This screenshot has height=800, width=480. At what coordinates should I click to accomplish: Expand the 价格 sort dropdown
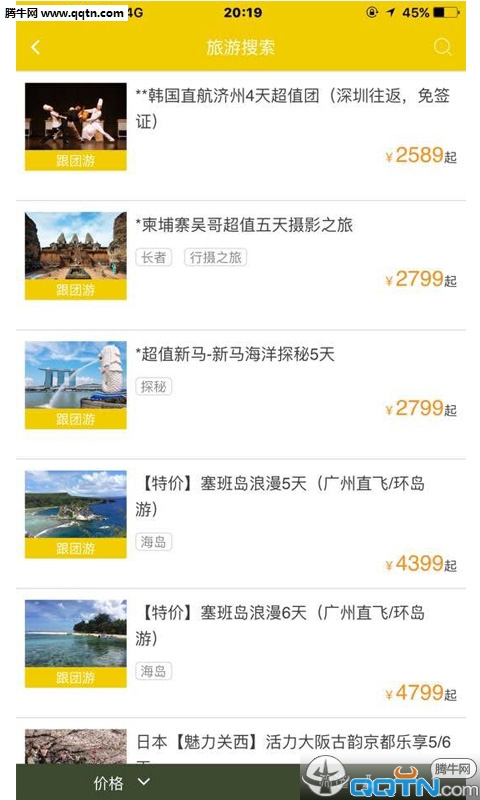tap(121, 782)
